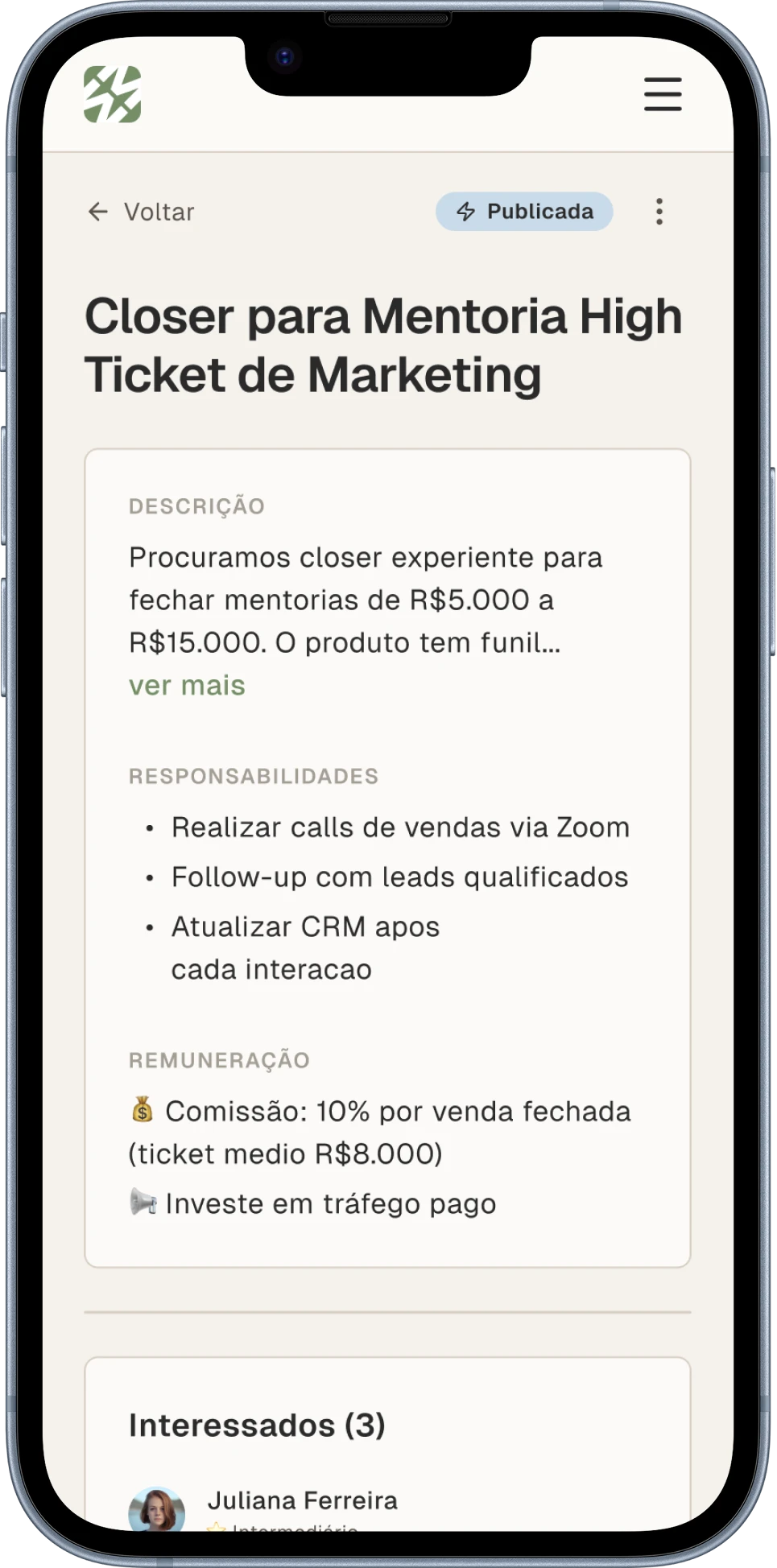Tap the back arrow icon
This screenshot has width=777, height=1568.
98,212
